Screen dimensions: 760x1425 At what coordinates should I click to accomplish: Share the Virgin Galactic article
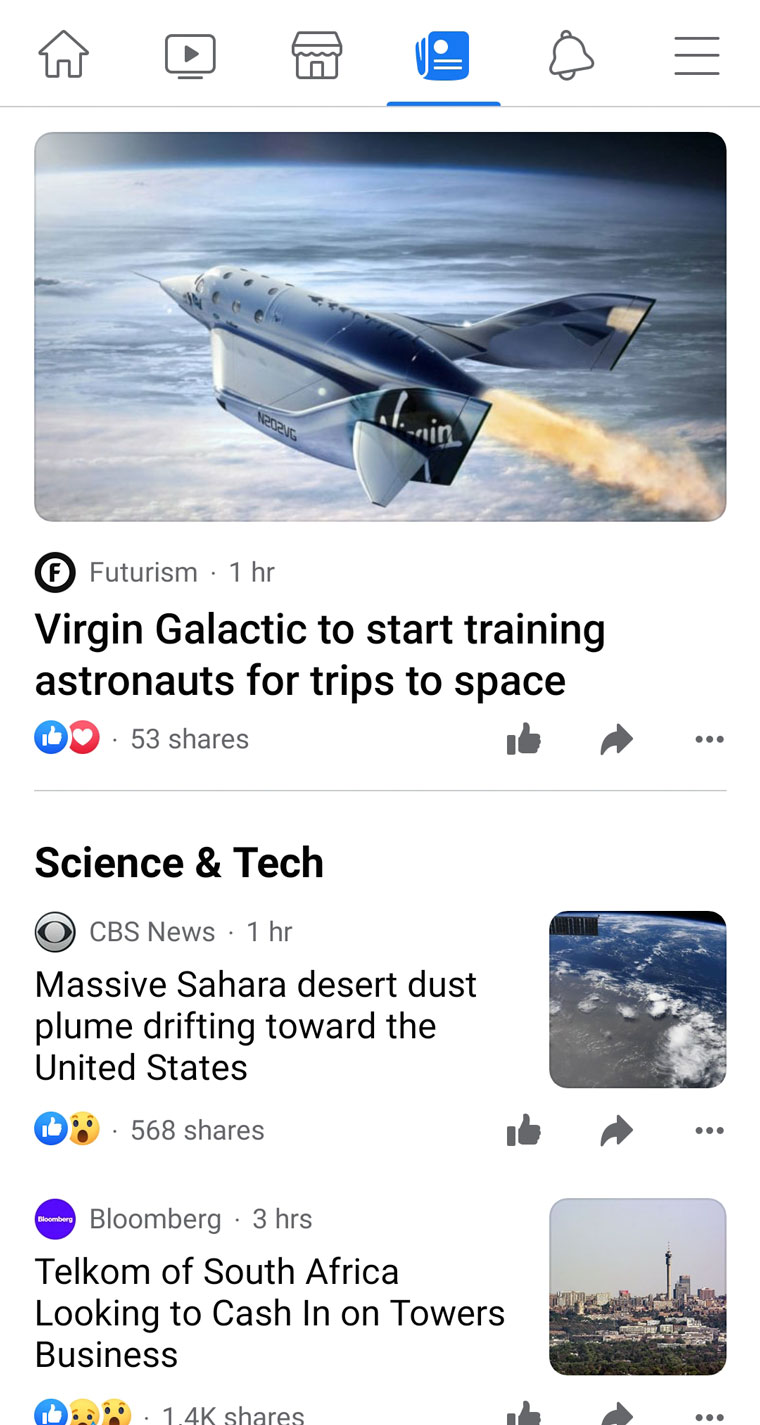point(616,740)
